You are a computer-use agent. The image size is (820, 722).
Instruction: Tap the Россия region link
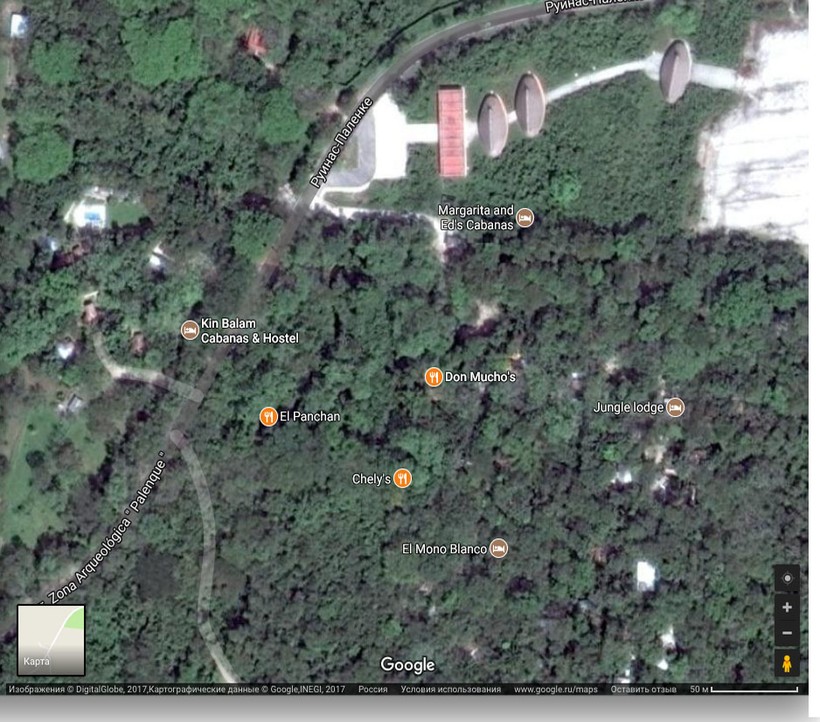(x=373, y=689)
